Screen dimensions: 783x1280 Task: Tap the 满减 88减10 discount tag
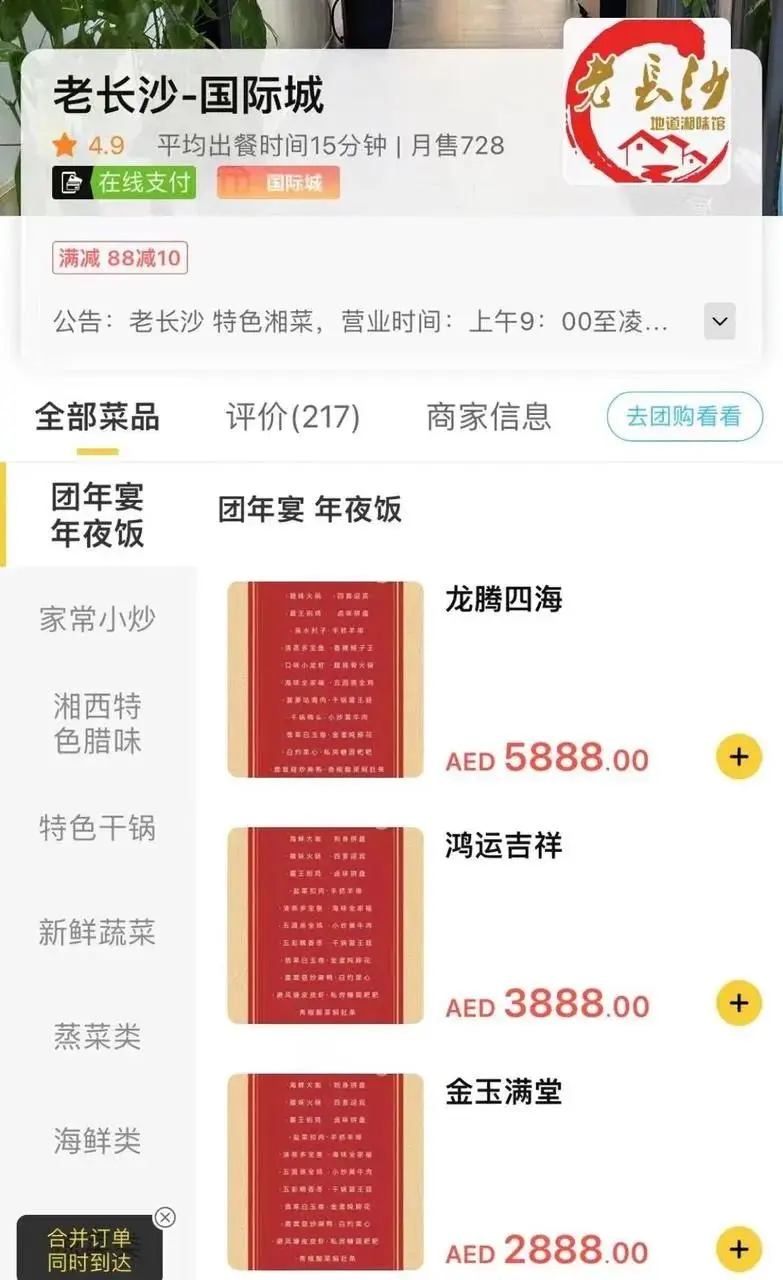point(120,258)
